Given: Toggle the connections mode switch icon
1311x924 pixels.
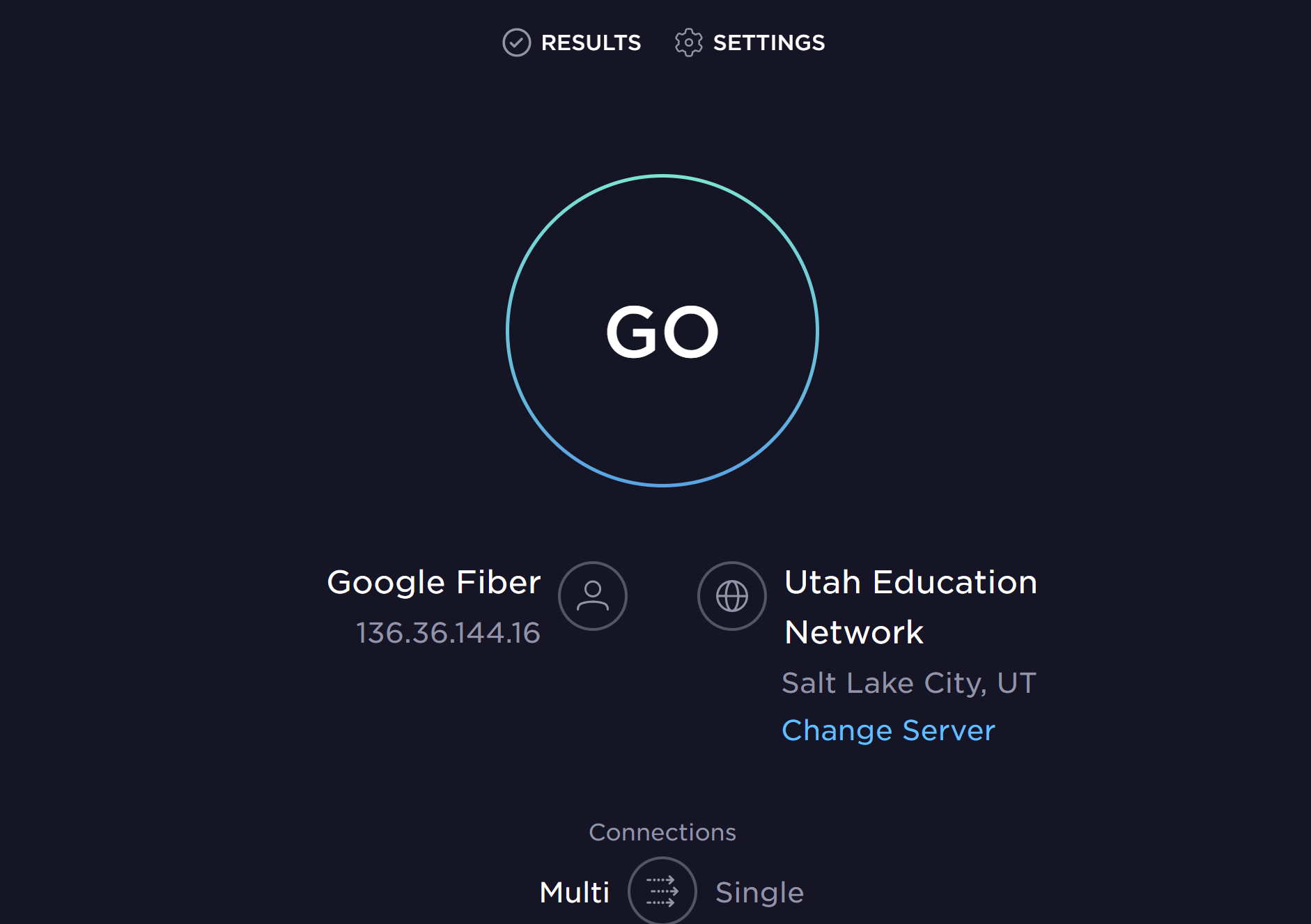Looking at the screenshot, I should coord(662,891).
